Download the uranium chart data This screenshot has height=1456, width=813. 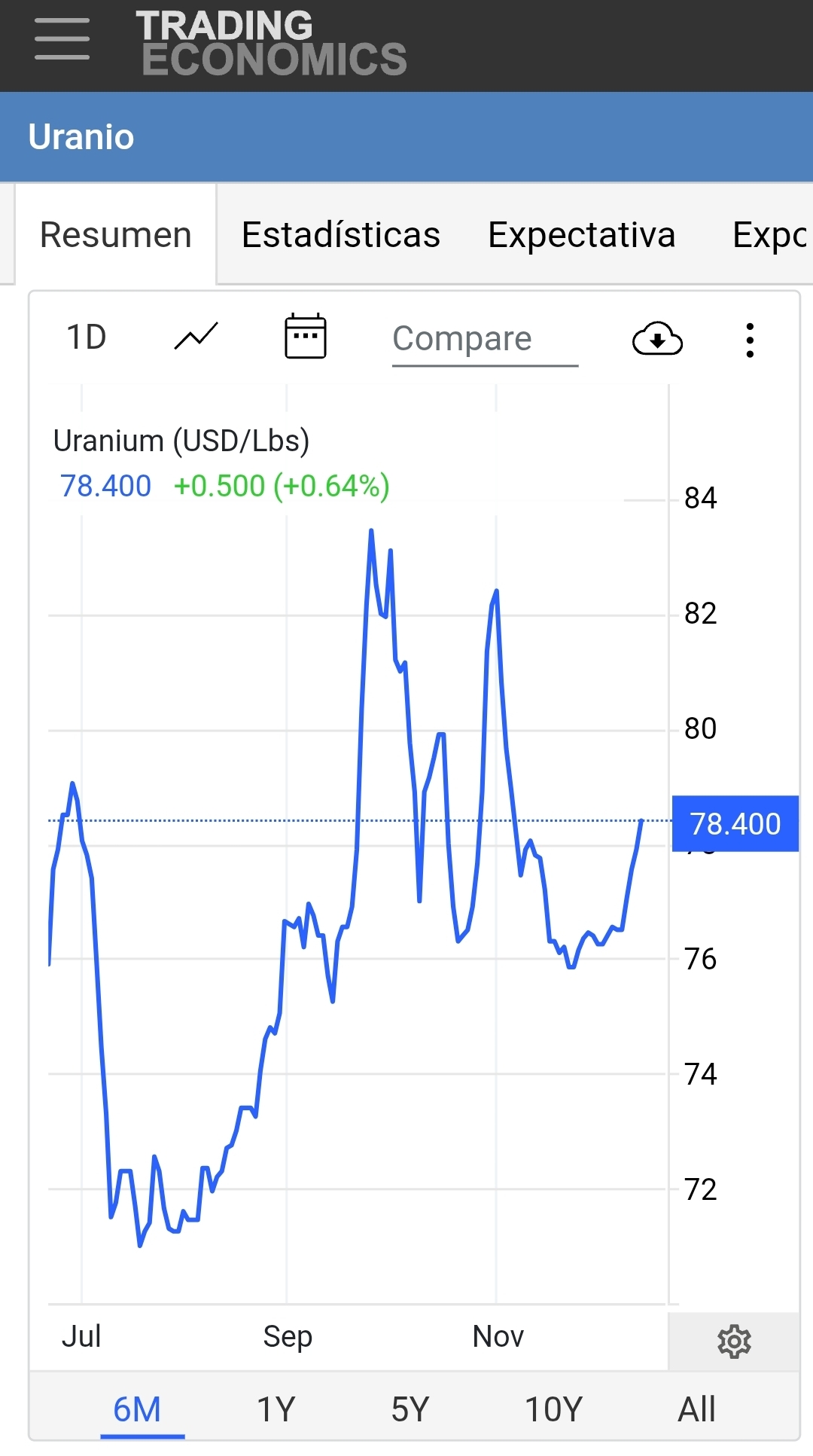[658, 340]
